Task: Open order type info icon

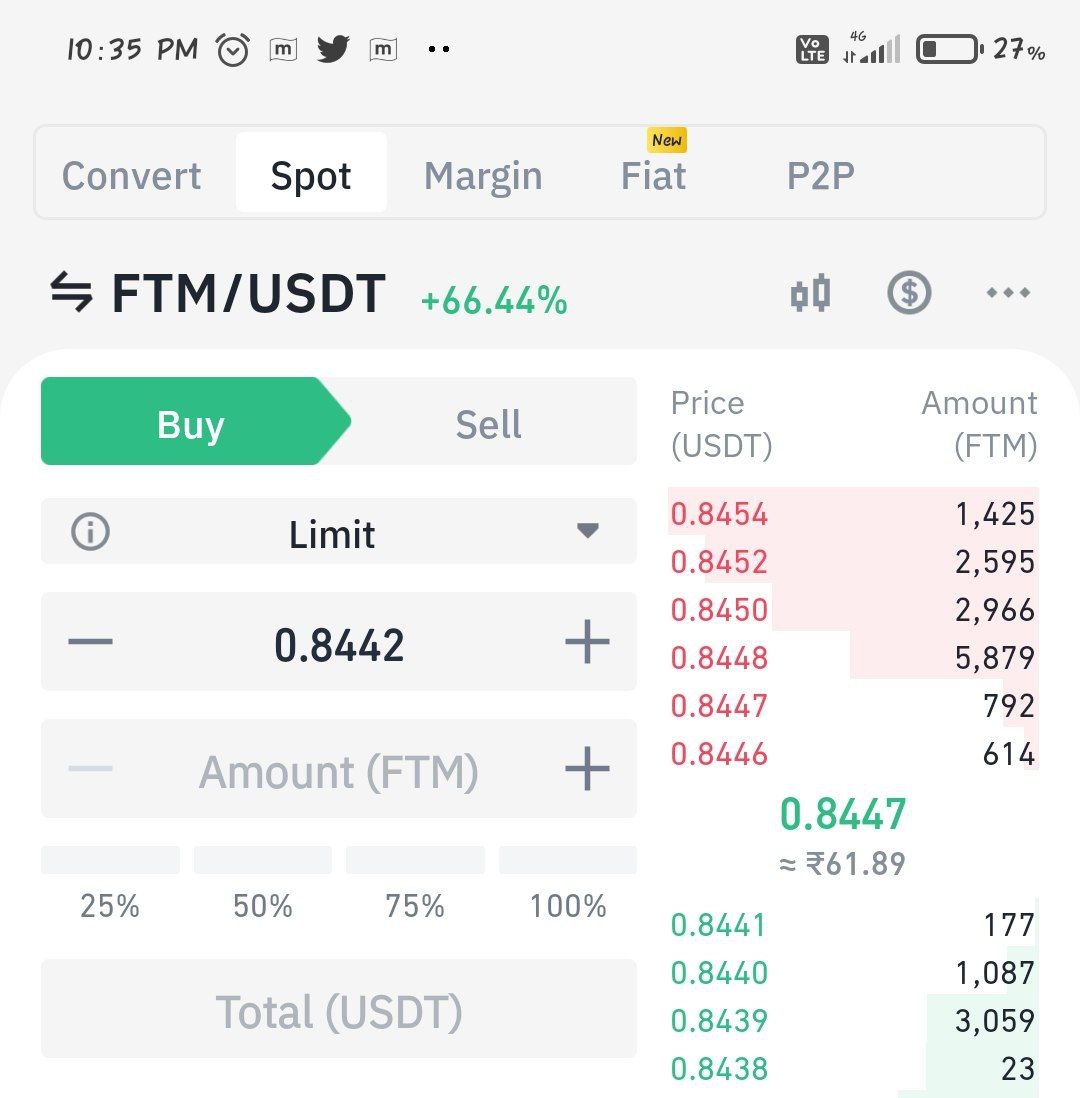Action: 90,532
